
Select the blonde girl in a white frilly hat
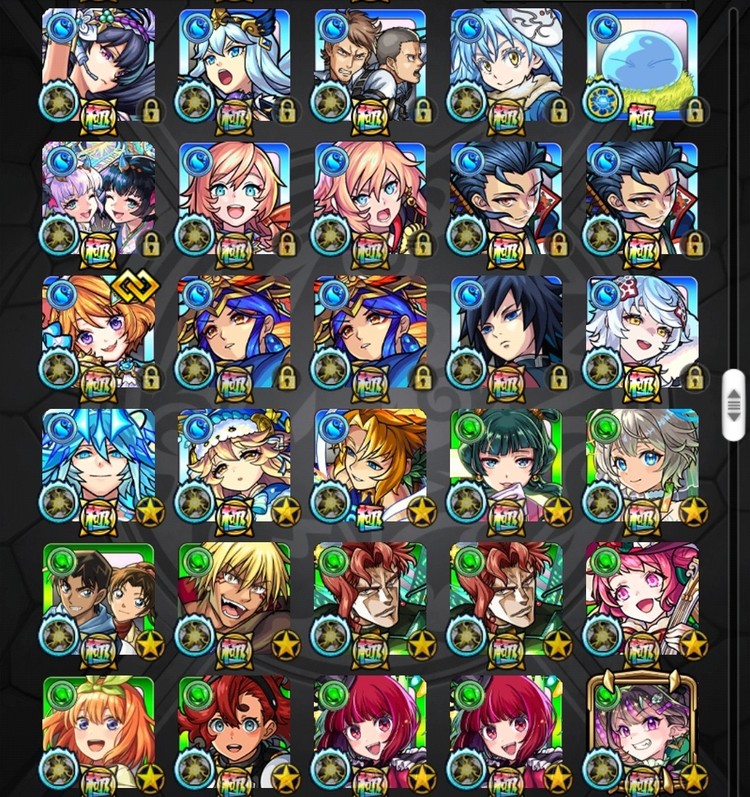pyautogui.click(x=234, y=462)
